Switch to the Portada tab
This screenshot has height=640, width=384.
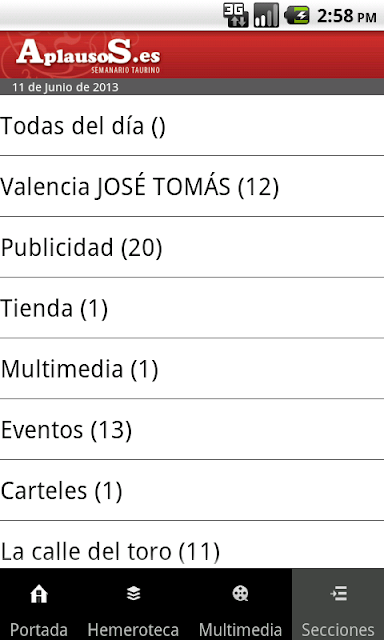39,604
